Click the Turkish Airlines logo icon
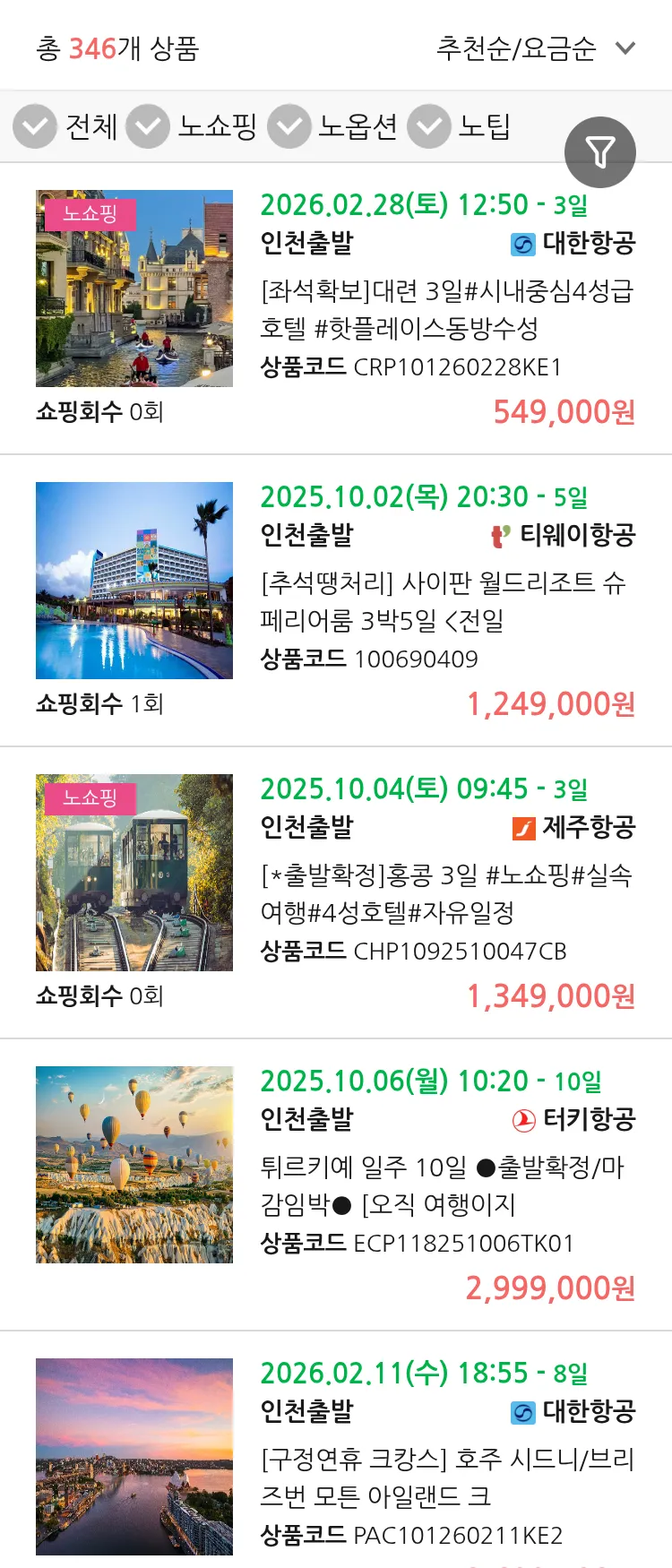The width and height of the screenshot is (672, 1568). click(523, 1119)
